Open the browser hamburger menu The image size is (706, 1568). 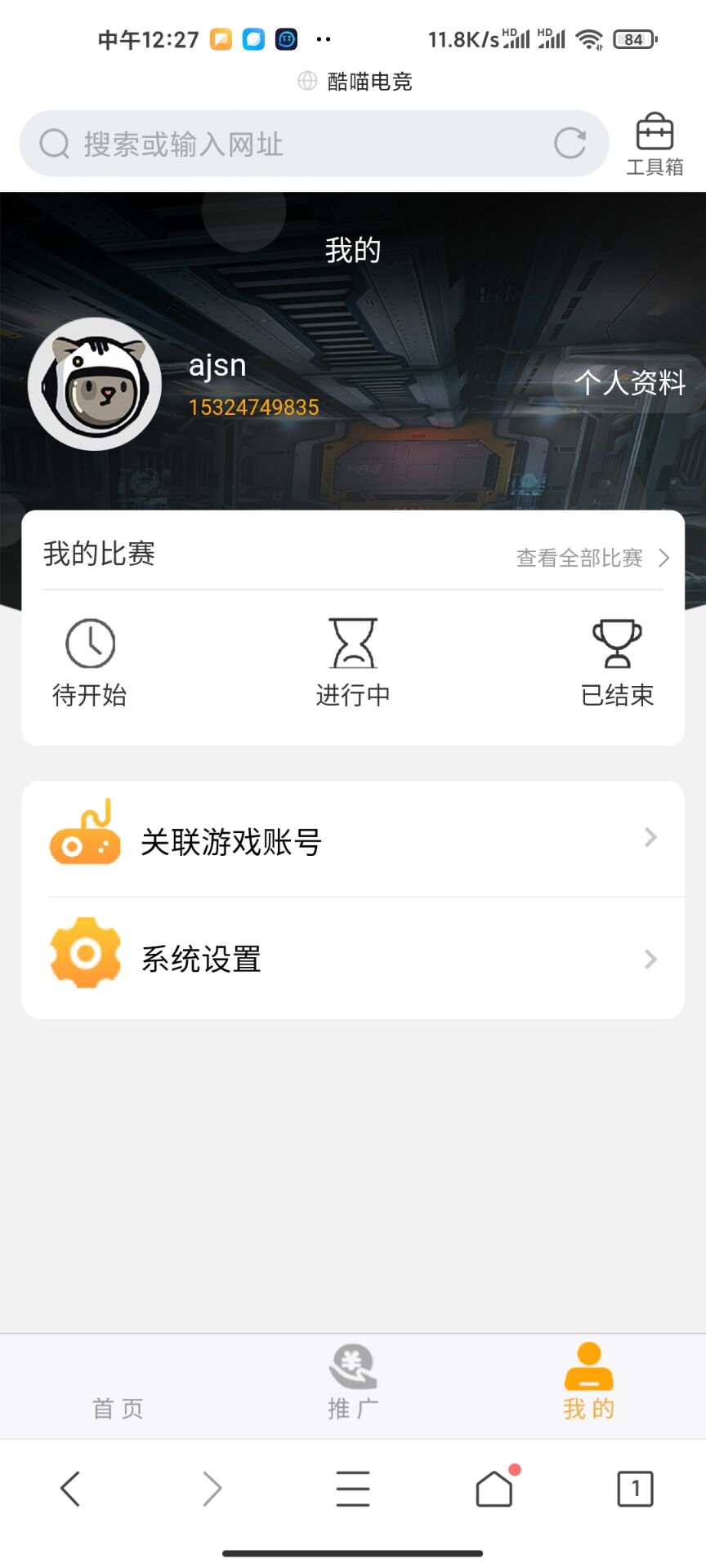(x=353, y=1488)
